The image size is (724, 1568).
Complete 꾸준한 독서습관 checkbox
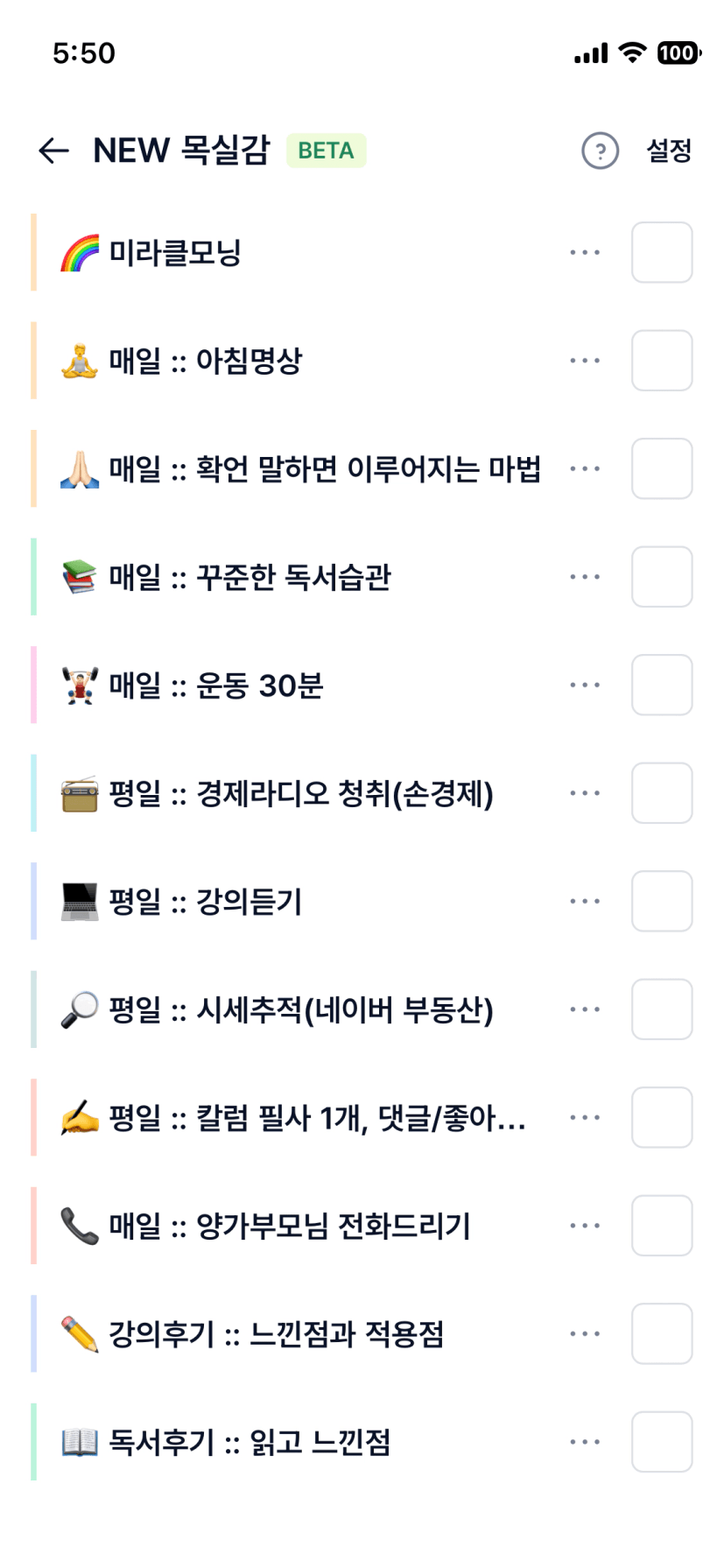point(662,577)
